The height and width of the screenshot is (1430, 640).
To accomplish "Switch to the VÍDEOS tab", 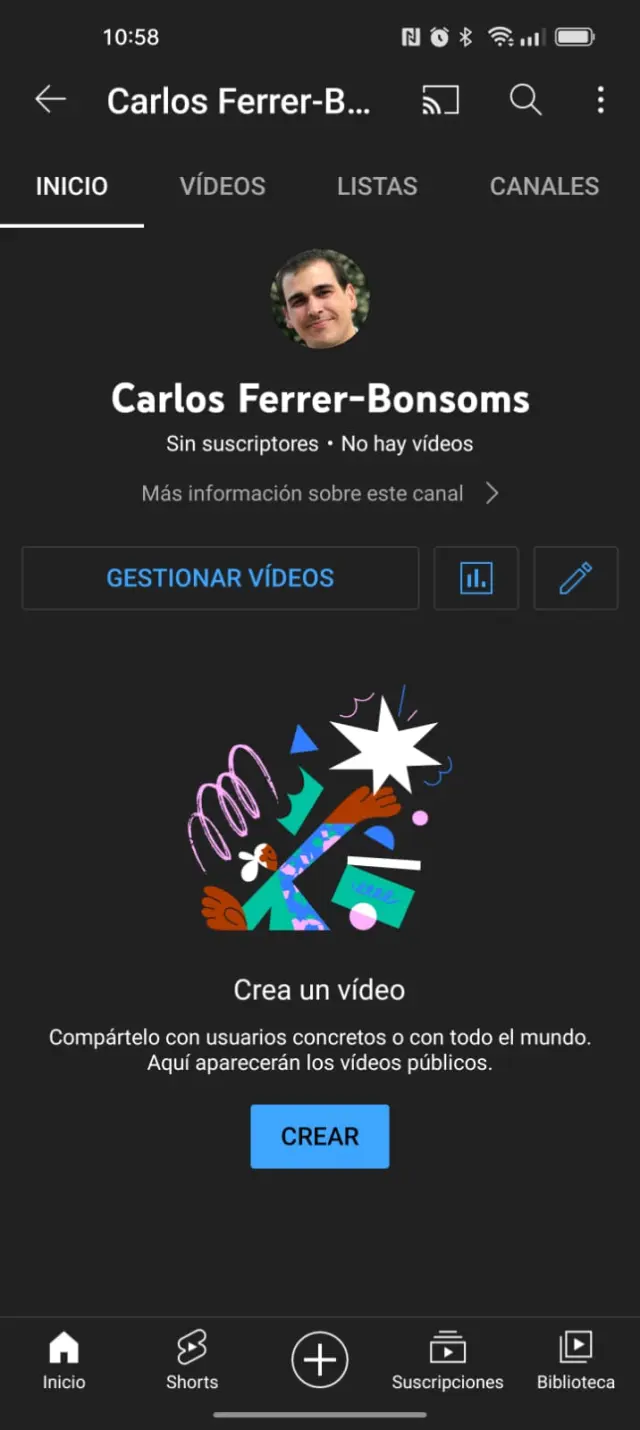I will [222, 186].
